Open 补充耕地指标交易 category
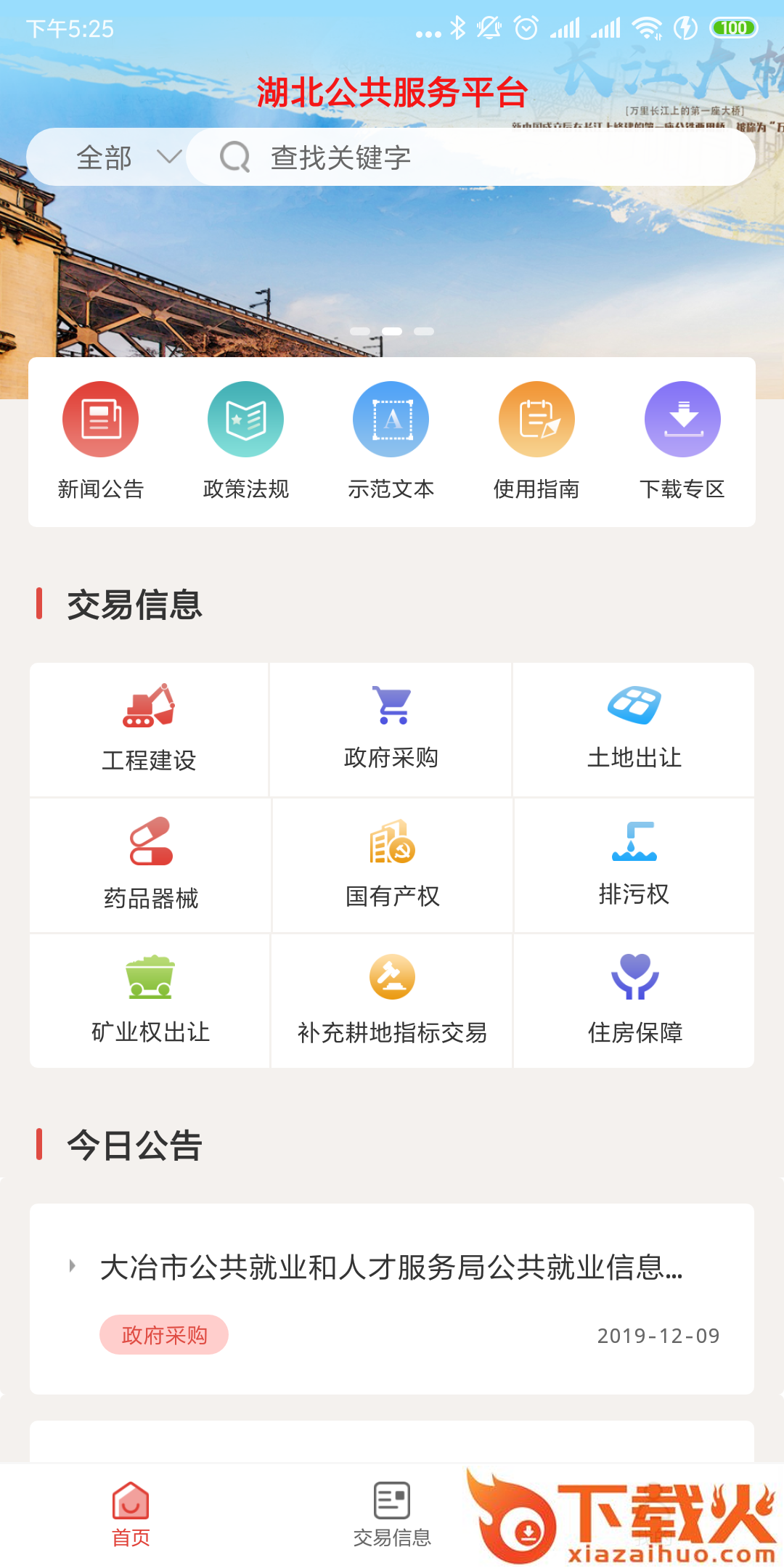784x1568 pixels. [392, 1001]
